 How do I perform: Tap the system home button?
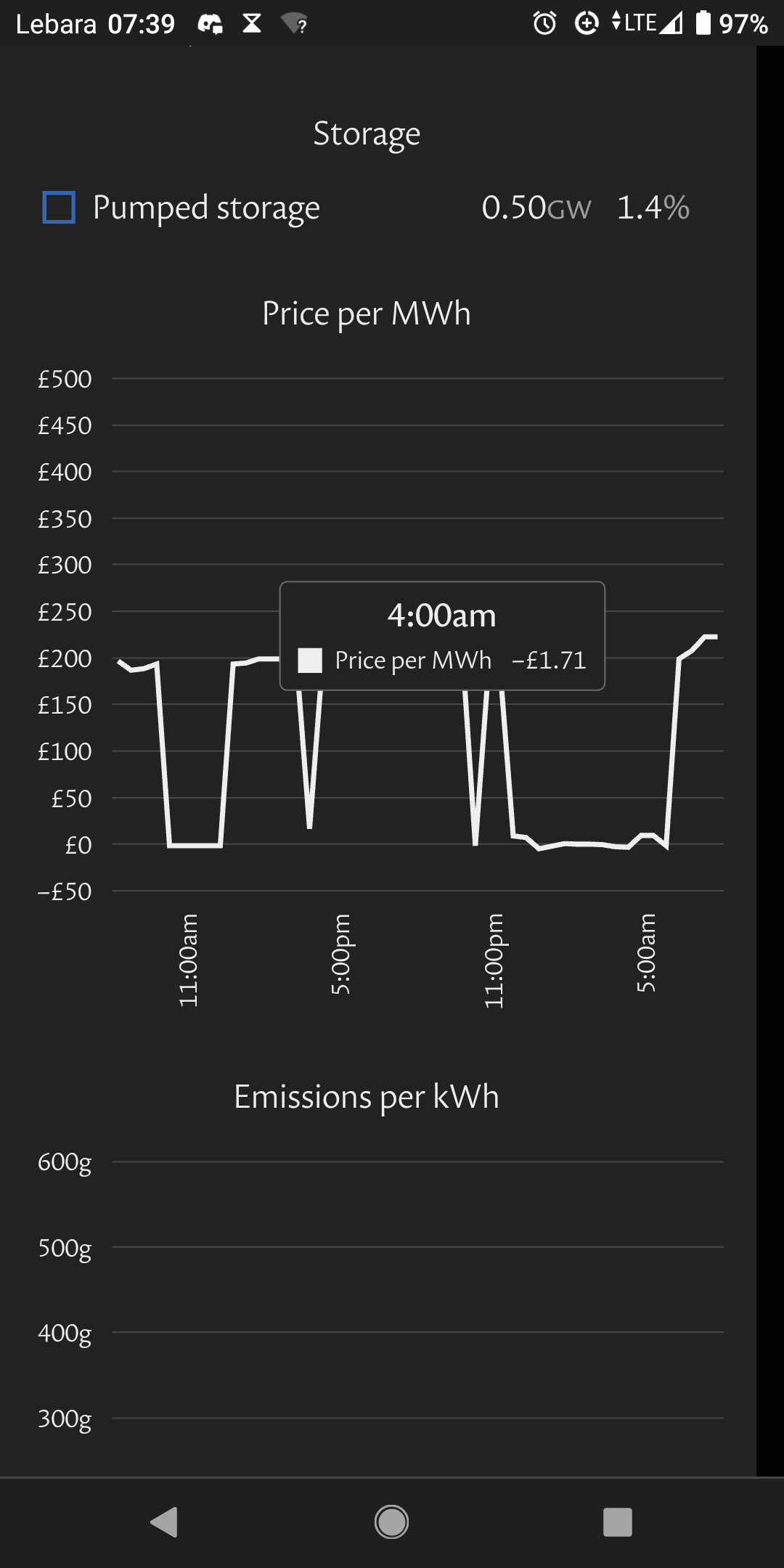[x=392, y=1522]
